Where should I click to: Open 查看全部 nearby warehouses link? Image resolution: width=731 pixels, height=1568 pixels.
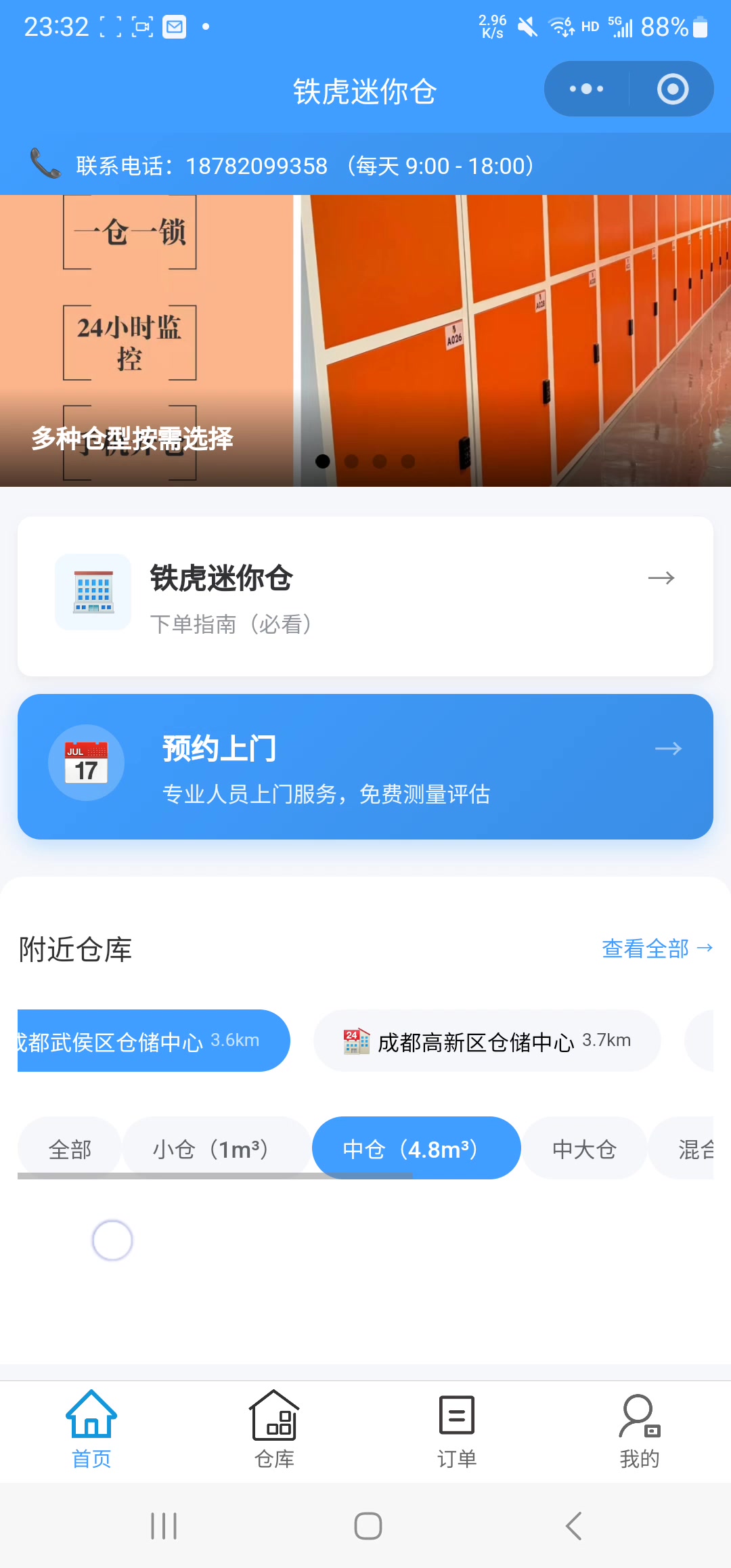tap(646, 949)
